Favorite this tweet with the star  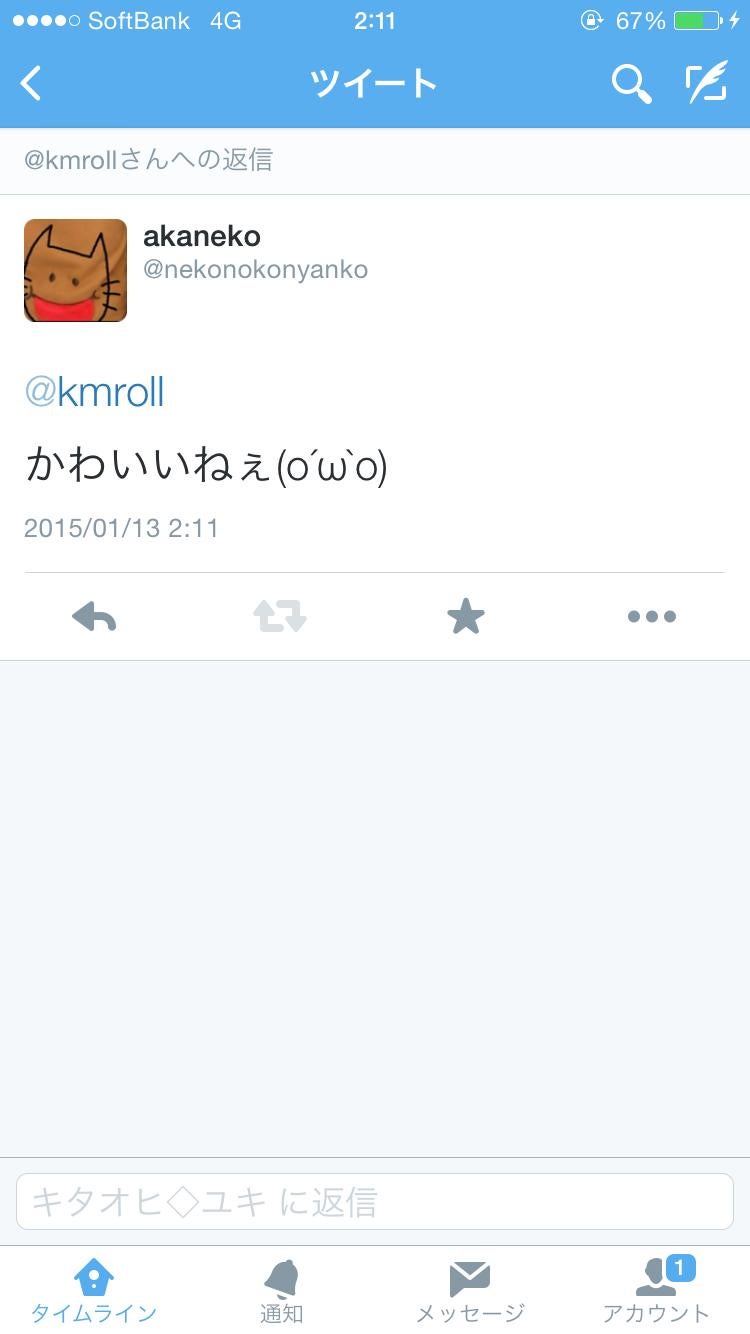point(466,617)
